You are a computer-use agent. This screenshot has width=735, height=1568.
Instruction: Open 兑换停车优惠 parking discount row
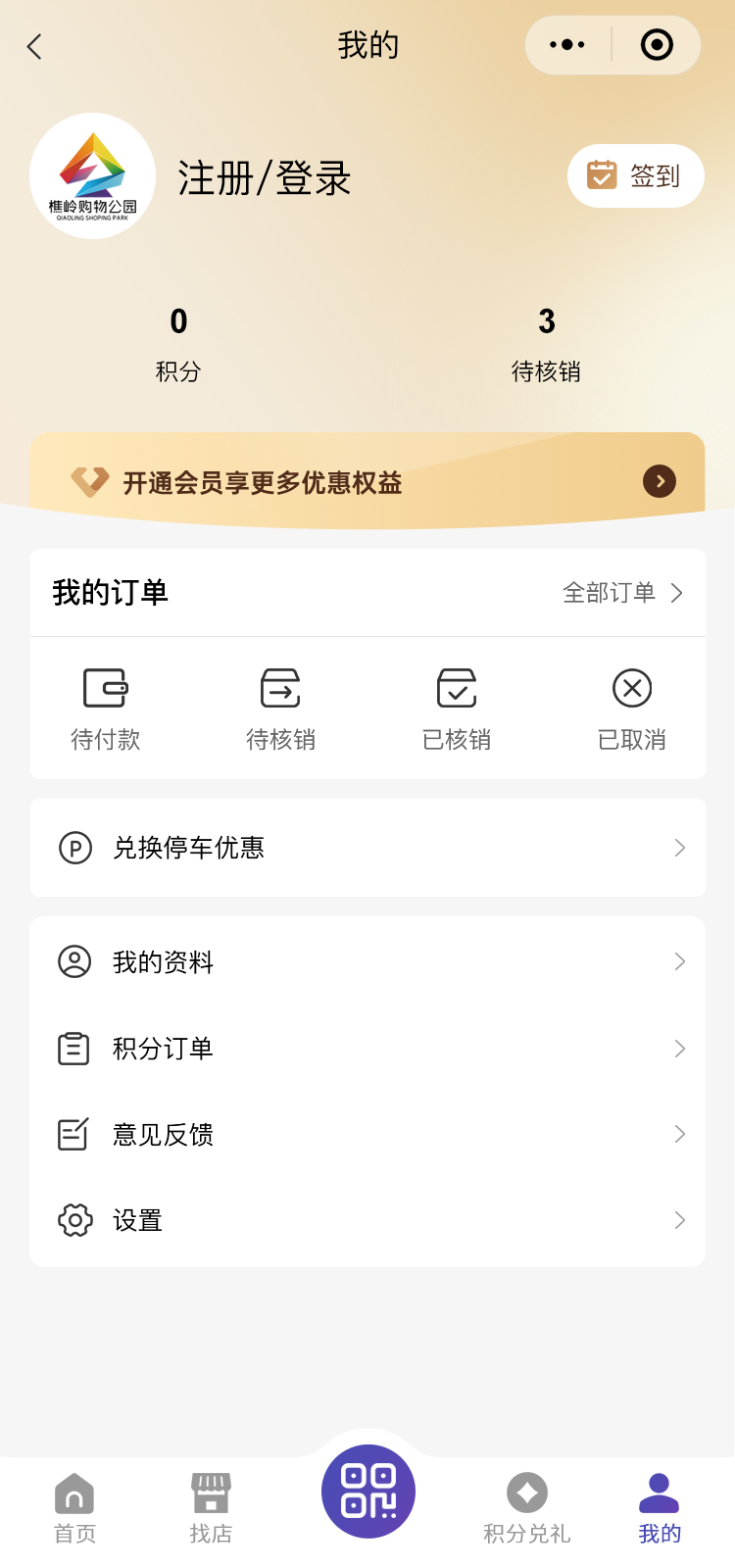pos(367,848)
